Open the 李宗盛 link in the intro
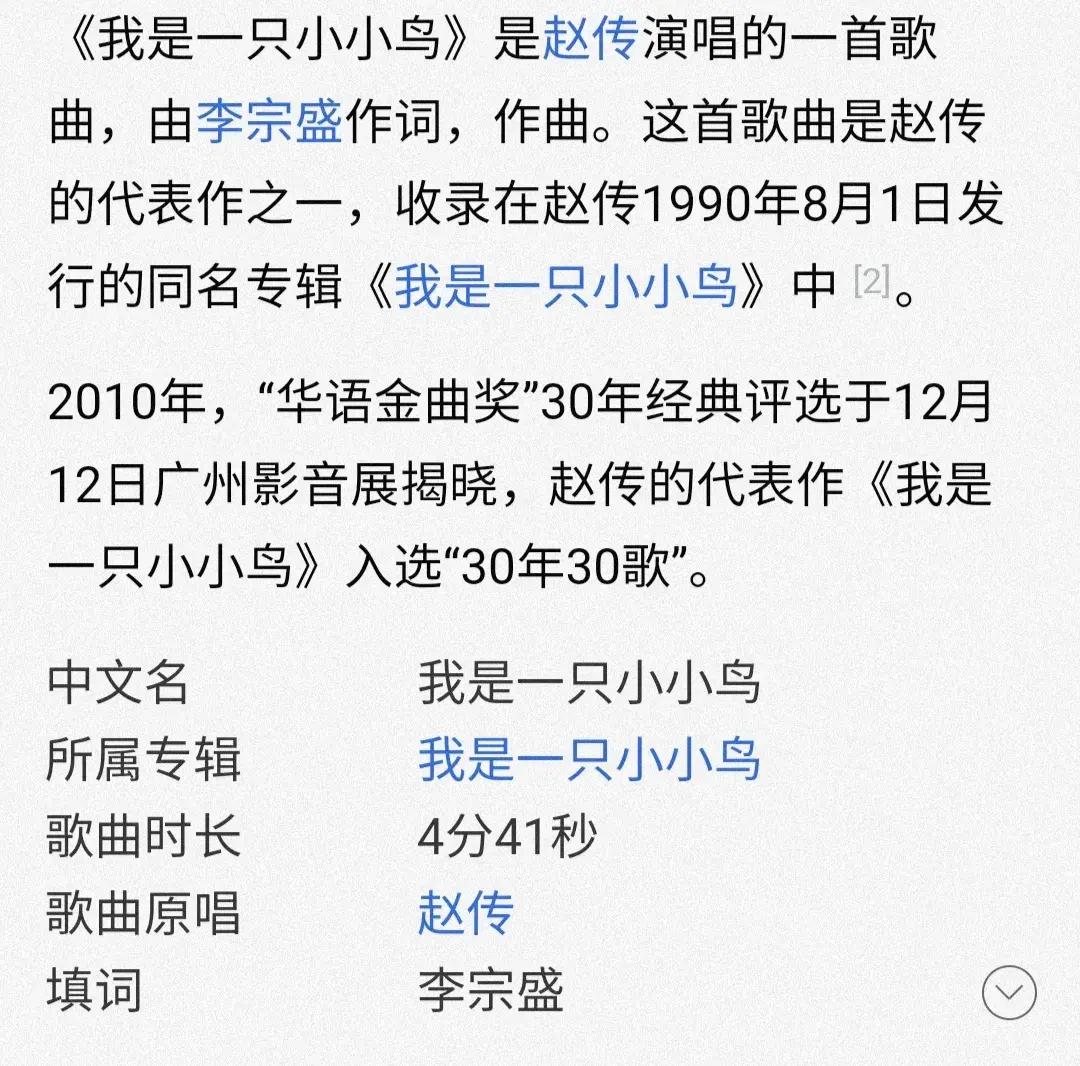1080x1066 pixels. [x=268, y=124]
